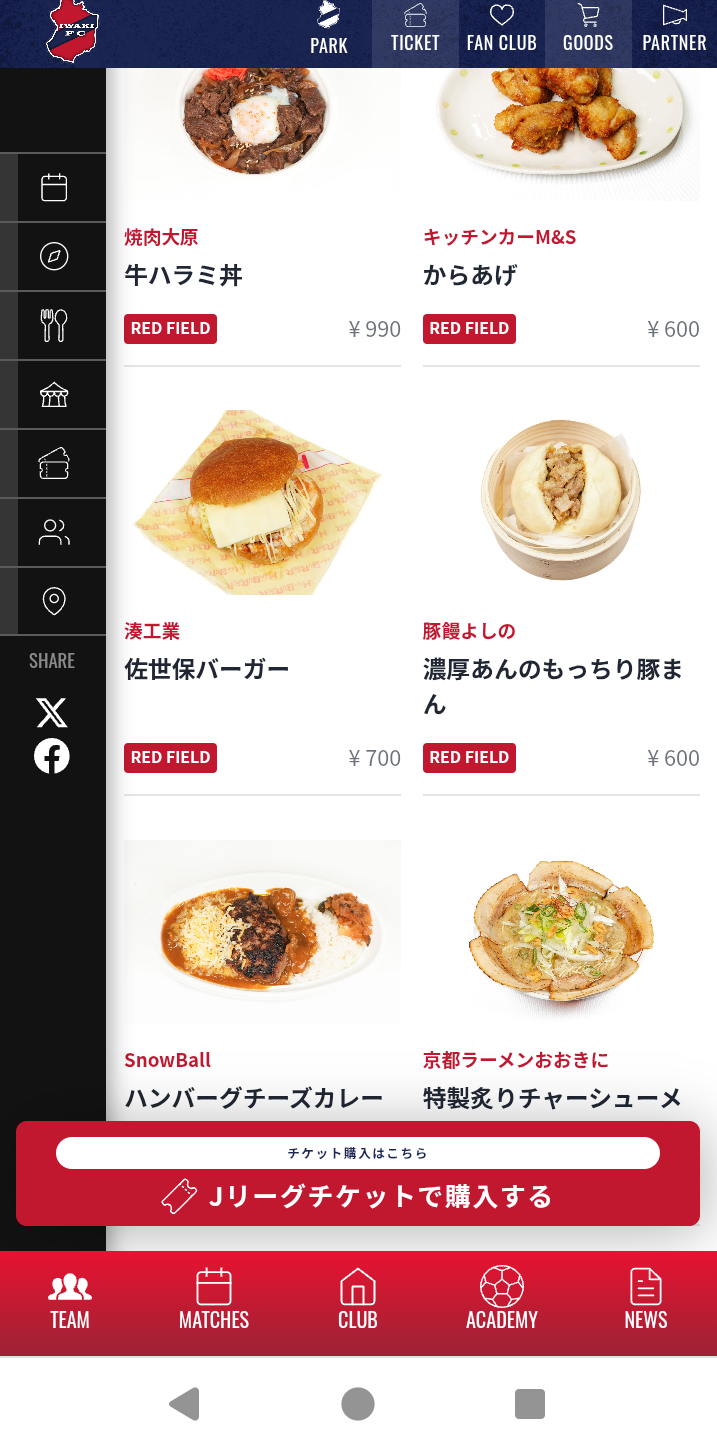This screenshot has height=1451, width=717.
Task: Tap the location pin sidebar icon
Action: click(x=54, y=601)
